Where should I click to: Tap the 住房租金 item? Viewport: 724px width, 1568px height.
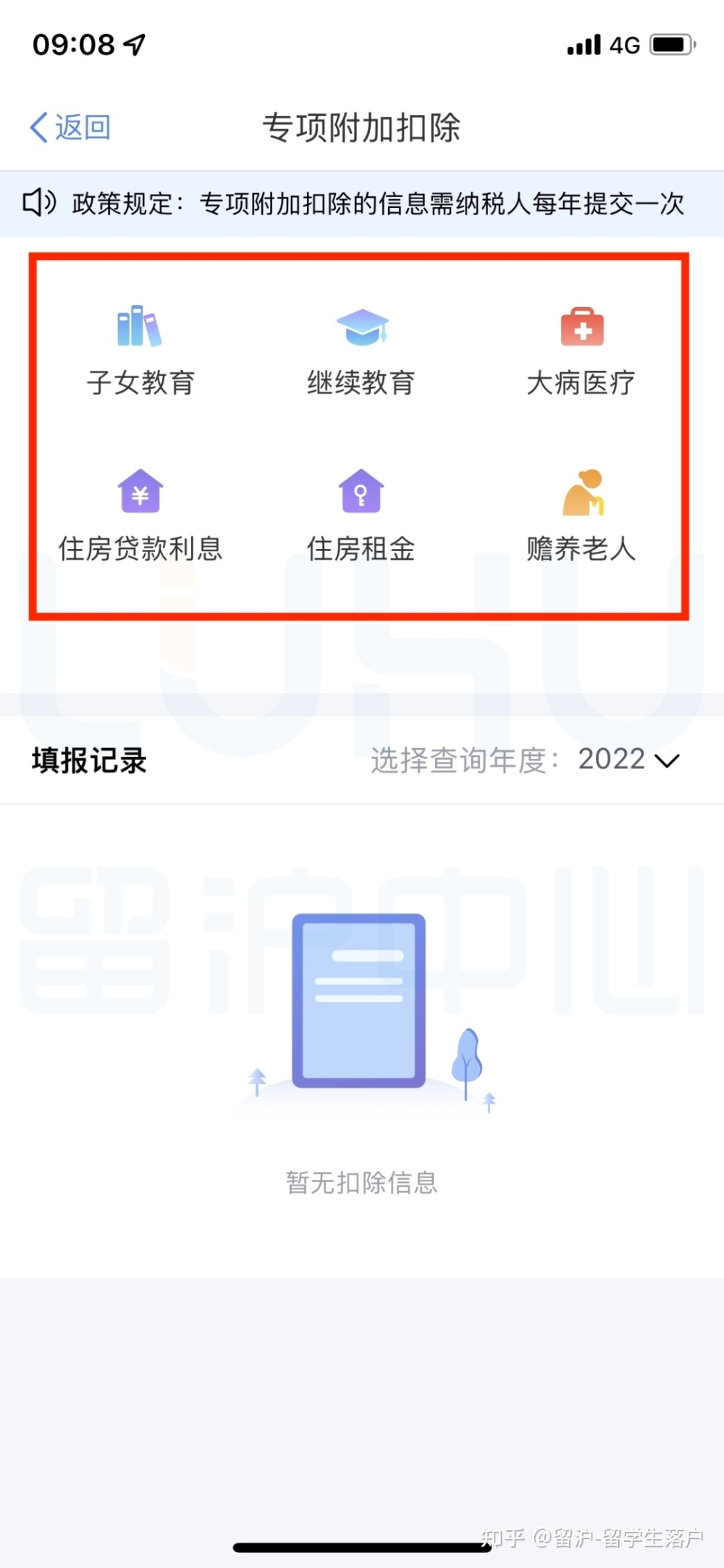(361, 516)
